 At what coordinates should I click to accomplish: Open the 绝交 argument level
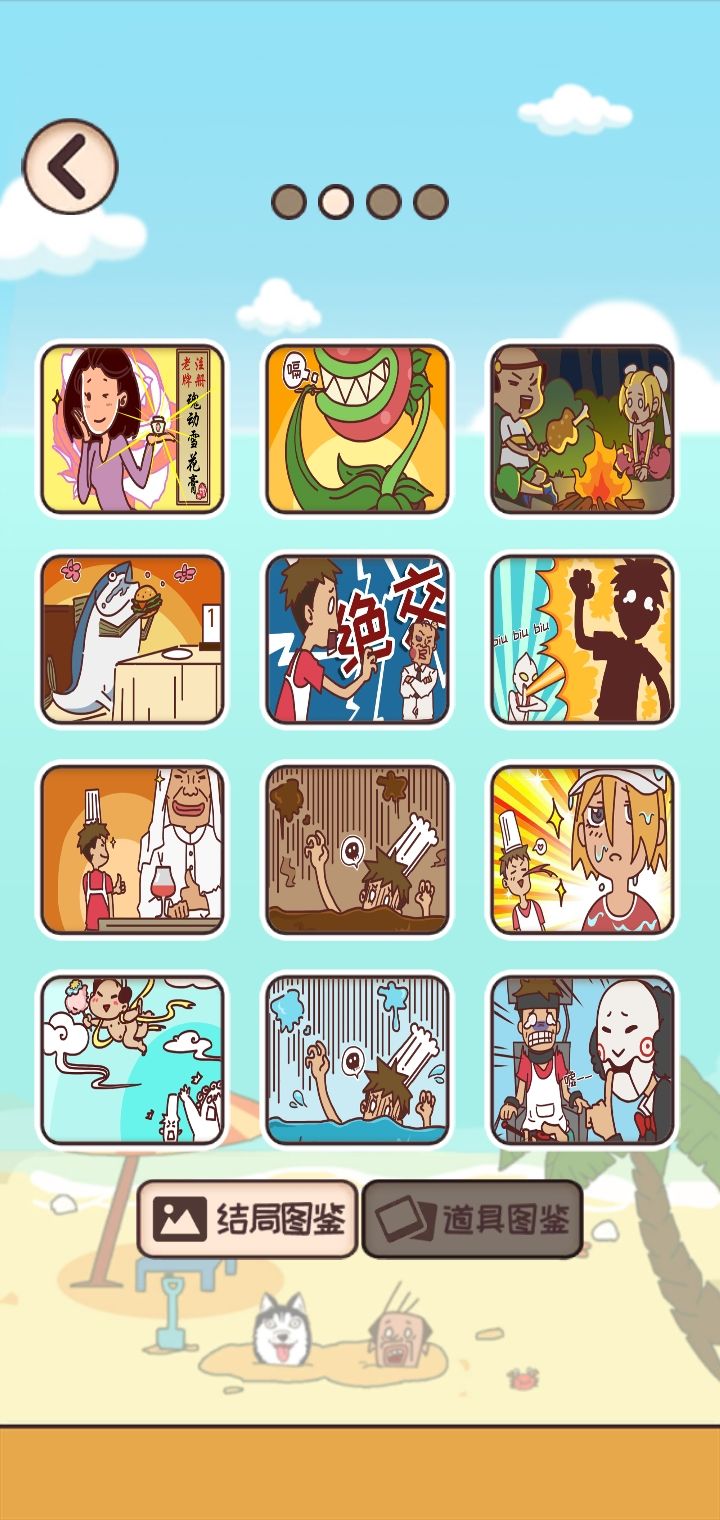point(358,640)
